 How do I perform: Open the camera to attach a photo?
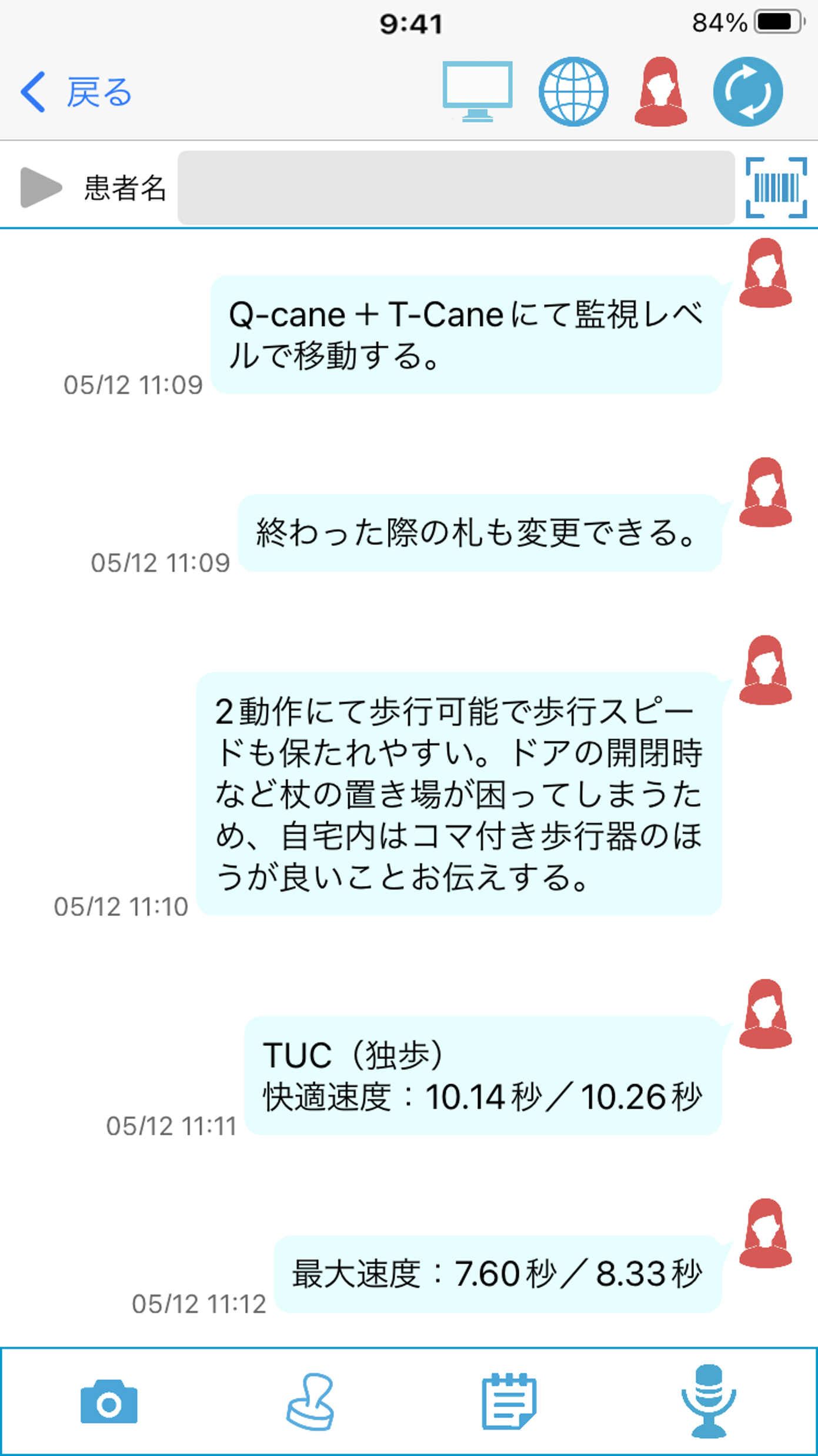tap(109, 1401)
